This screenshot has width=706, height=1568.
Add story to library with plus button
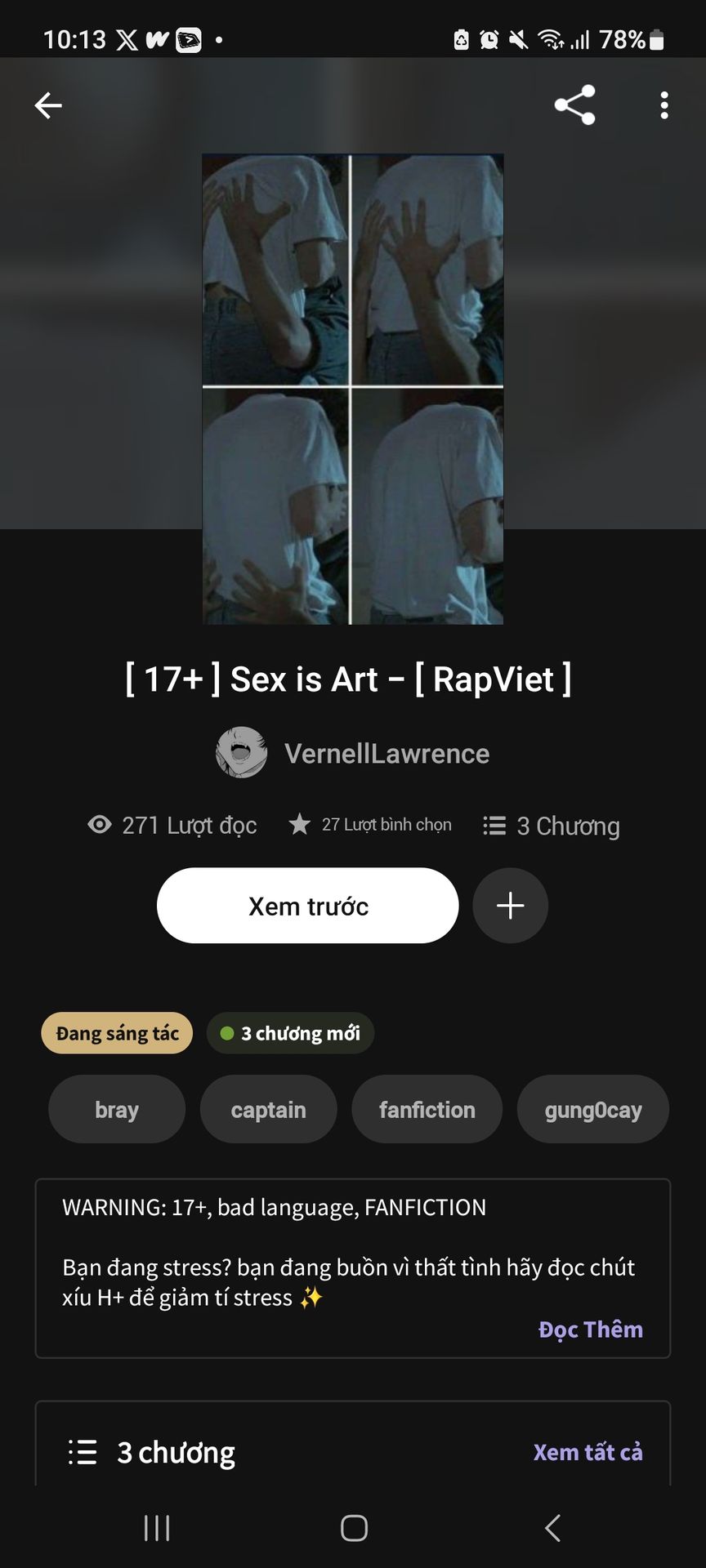(x=510, y=906)
